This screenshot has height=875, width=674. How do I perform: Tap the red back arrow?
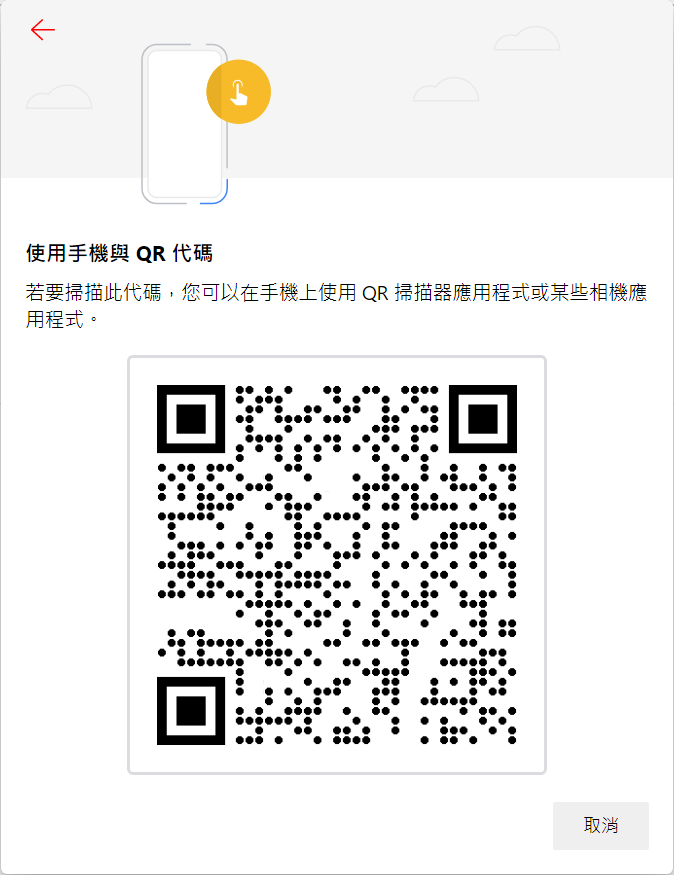(x=43, y=30)
